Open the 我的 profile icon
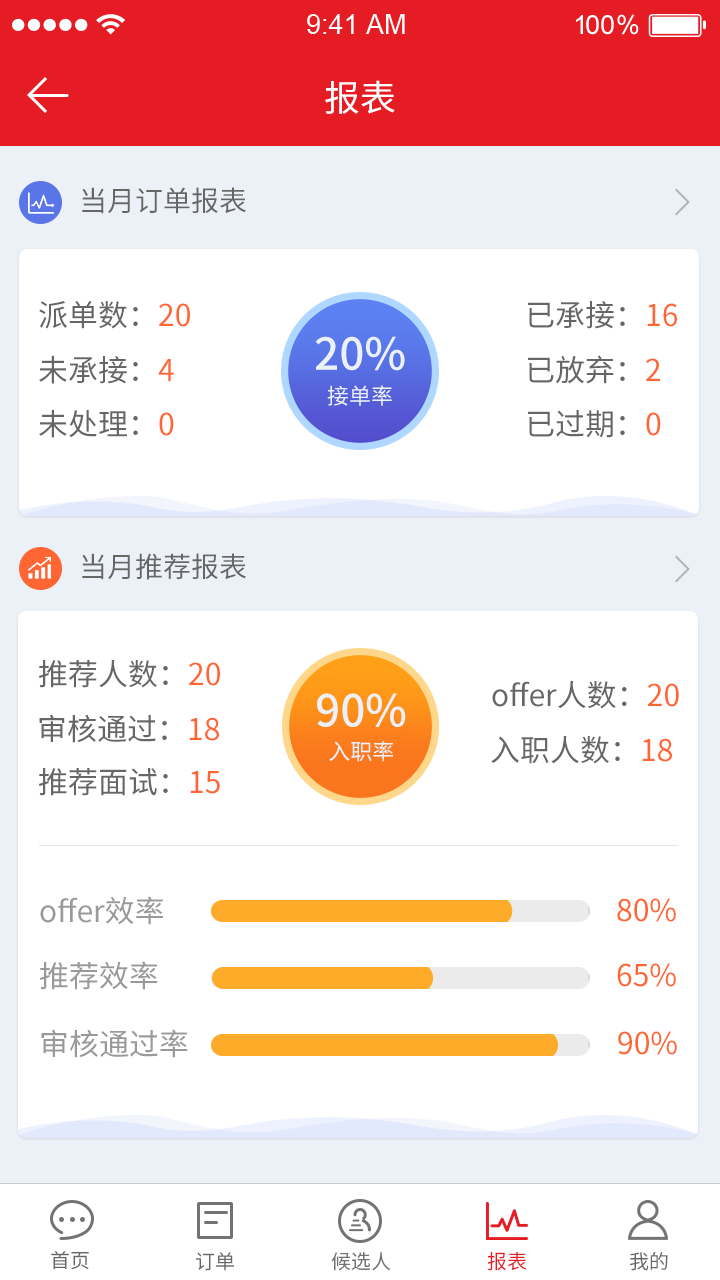This screenshot has width=720, height=1280. tap(648, 1221)
